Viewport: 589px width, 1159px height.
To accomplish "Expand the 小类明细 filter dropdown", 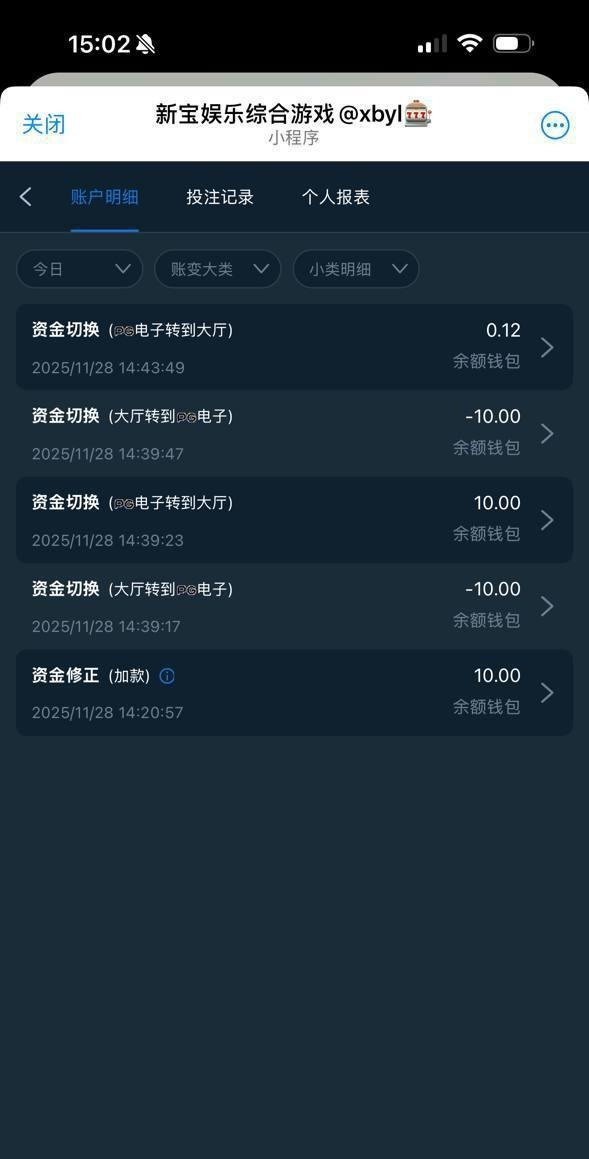I will [x=356, y=269].
